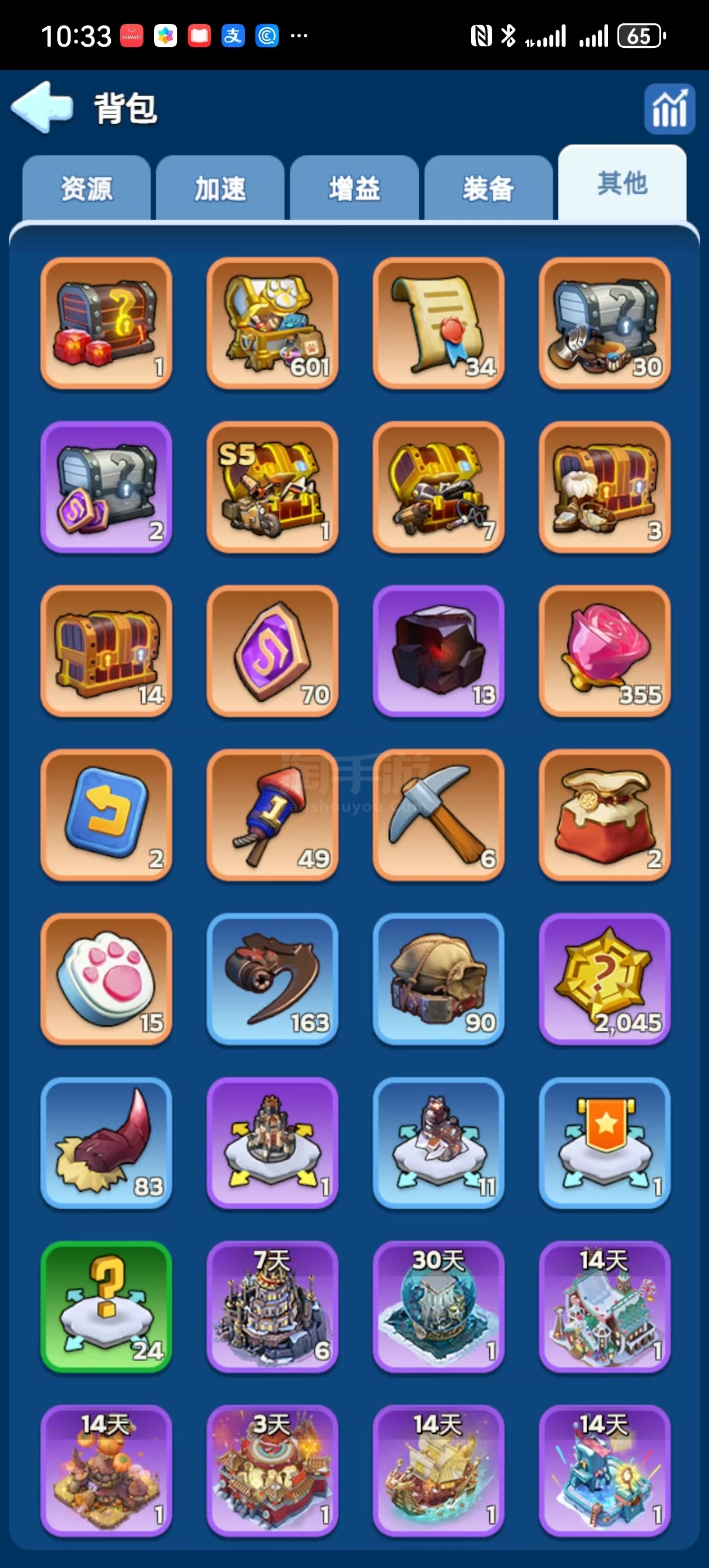Open the S5 golden chest item
This screenshot has height=1568, width=709.
point(272,487)
